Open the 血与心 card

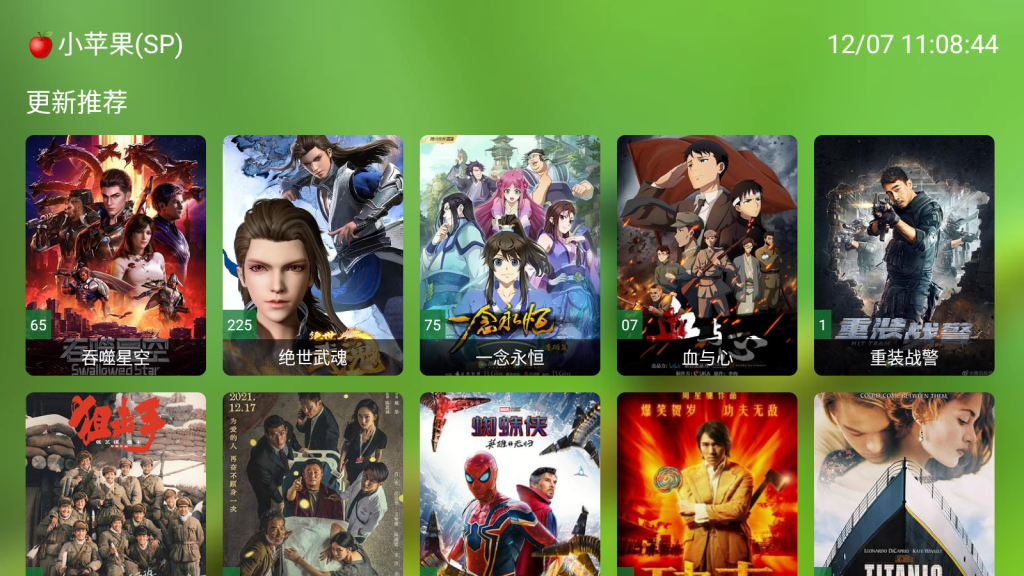click(x=706, y=255)
